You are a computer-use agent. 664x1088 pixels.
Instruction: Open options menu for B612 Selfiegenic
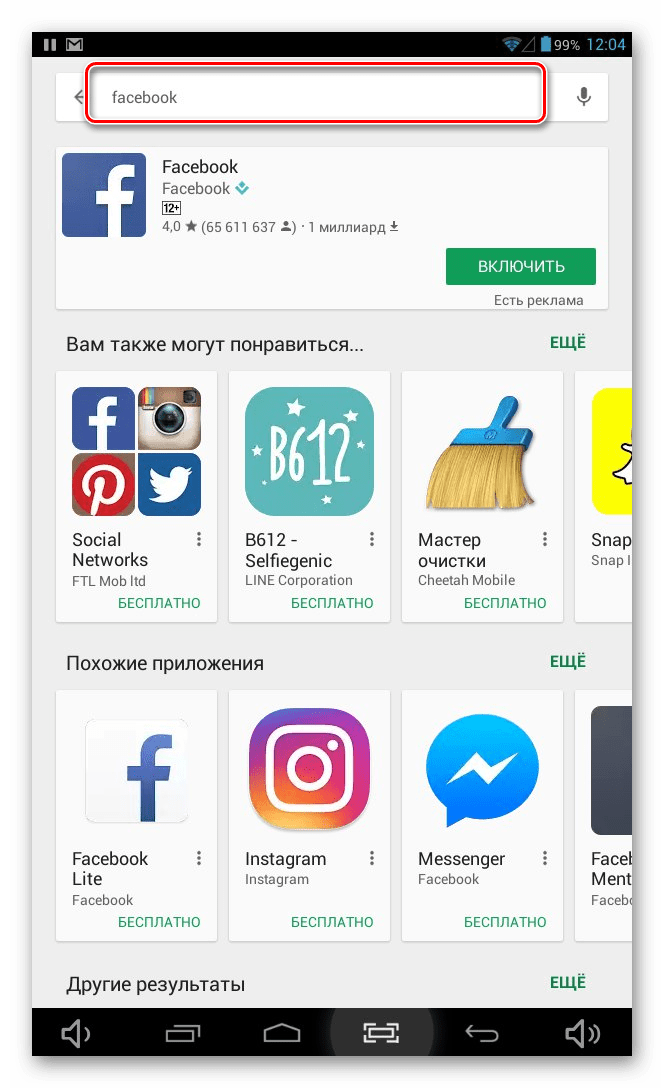[x=372, y=540]
